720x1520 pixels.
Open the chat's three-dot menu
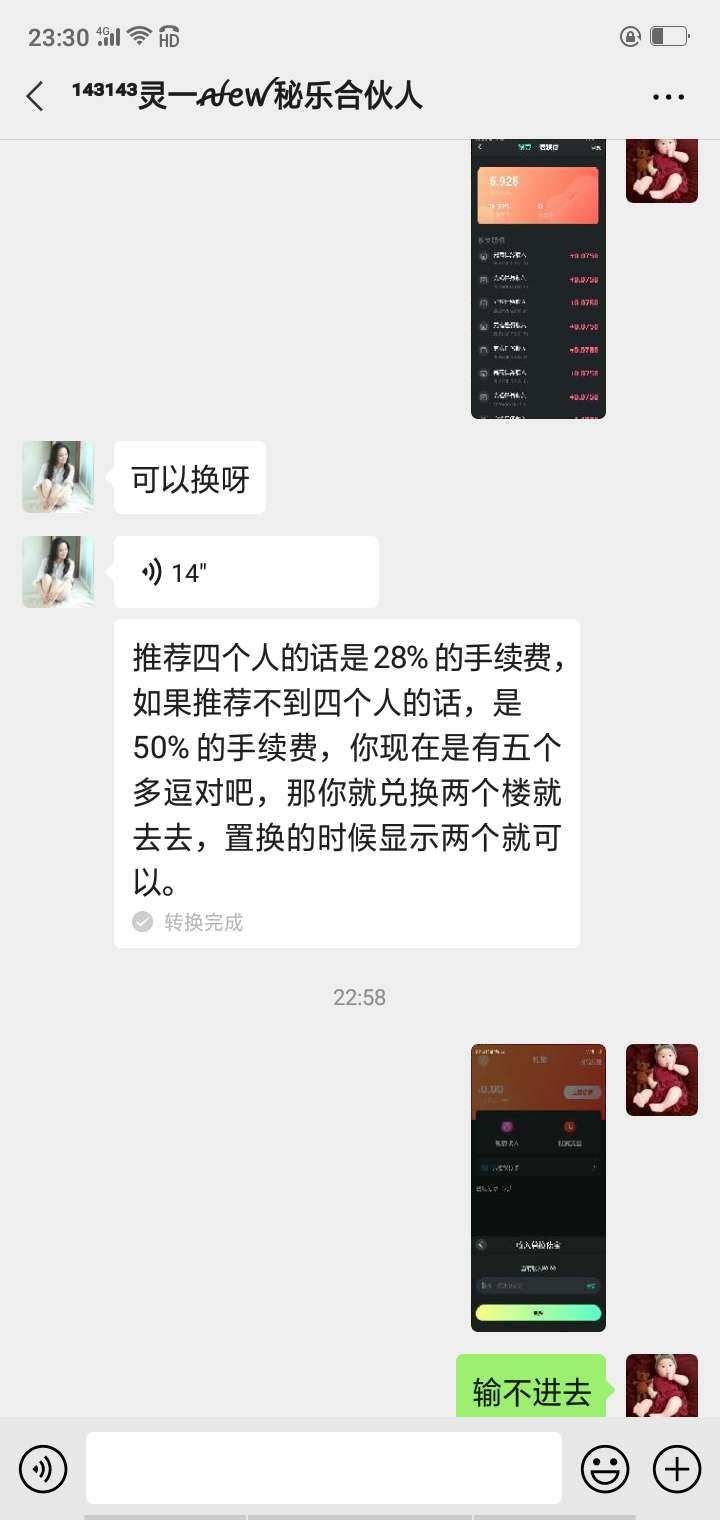[x=668, y=97]
